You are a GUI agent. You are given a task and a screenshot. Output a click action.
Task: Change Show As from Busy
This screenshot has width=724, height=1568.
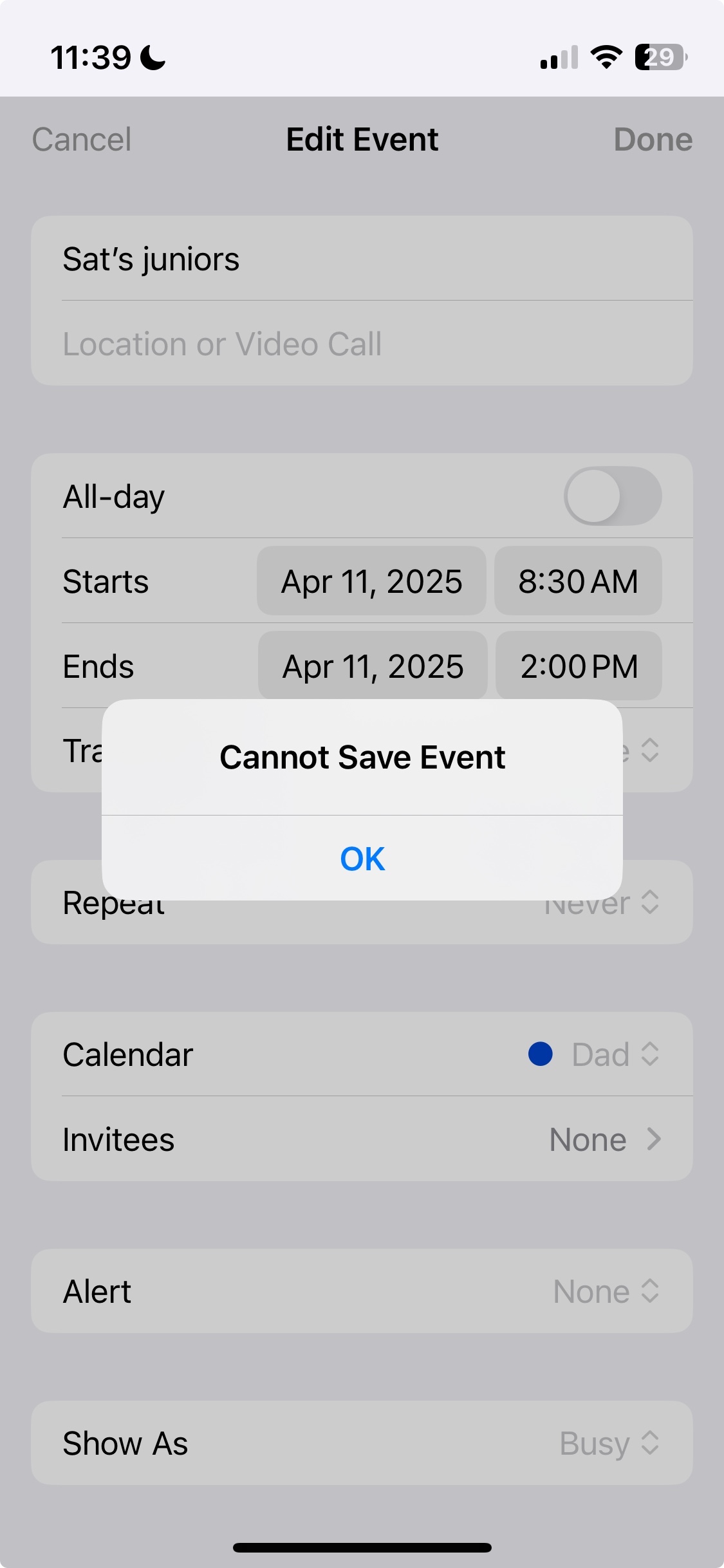(x=362, y=1443)
